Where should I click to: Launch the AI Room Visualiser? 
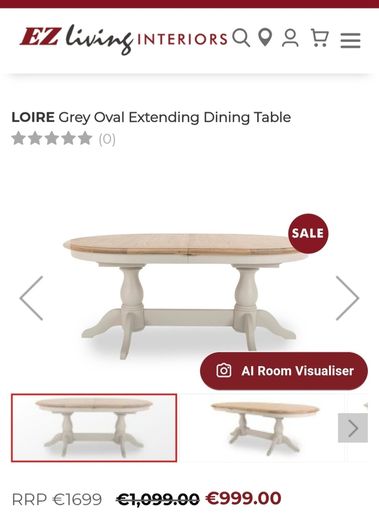pos(284,371)
